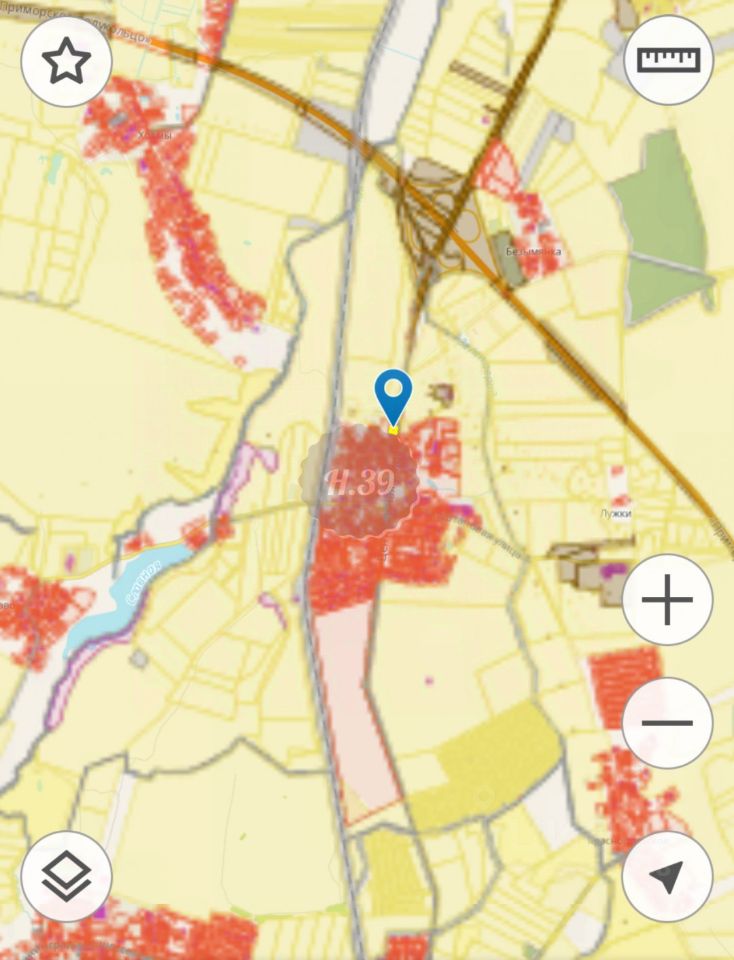Zoom out with the minus button

[667, 722]
